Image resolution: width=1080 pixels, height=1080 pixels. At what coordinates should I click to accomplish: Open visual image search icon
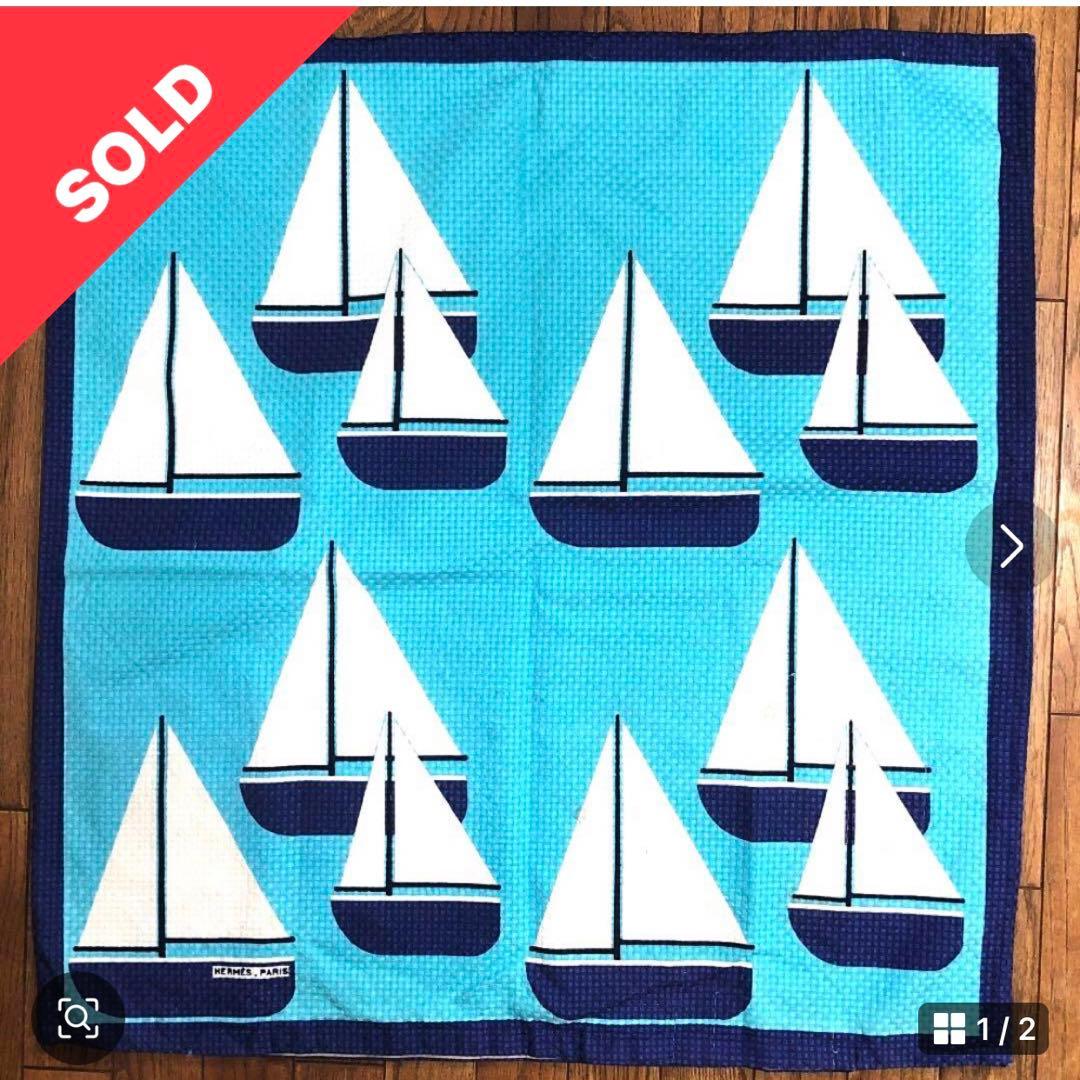(x=78, y=1018)
